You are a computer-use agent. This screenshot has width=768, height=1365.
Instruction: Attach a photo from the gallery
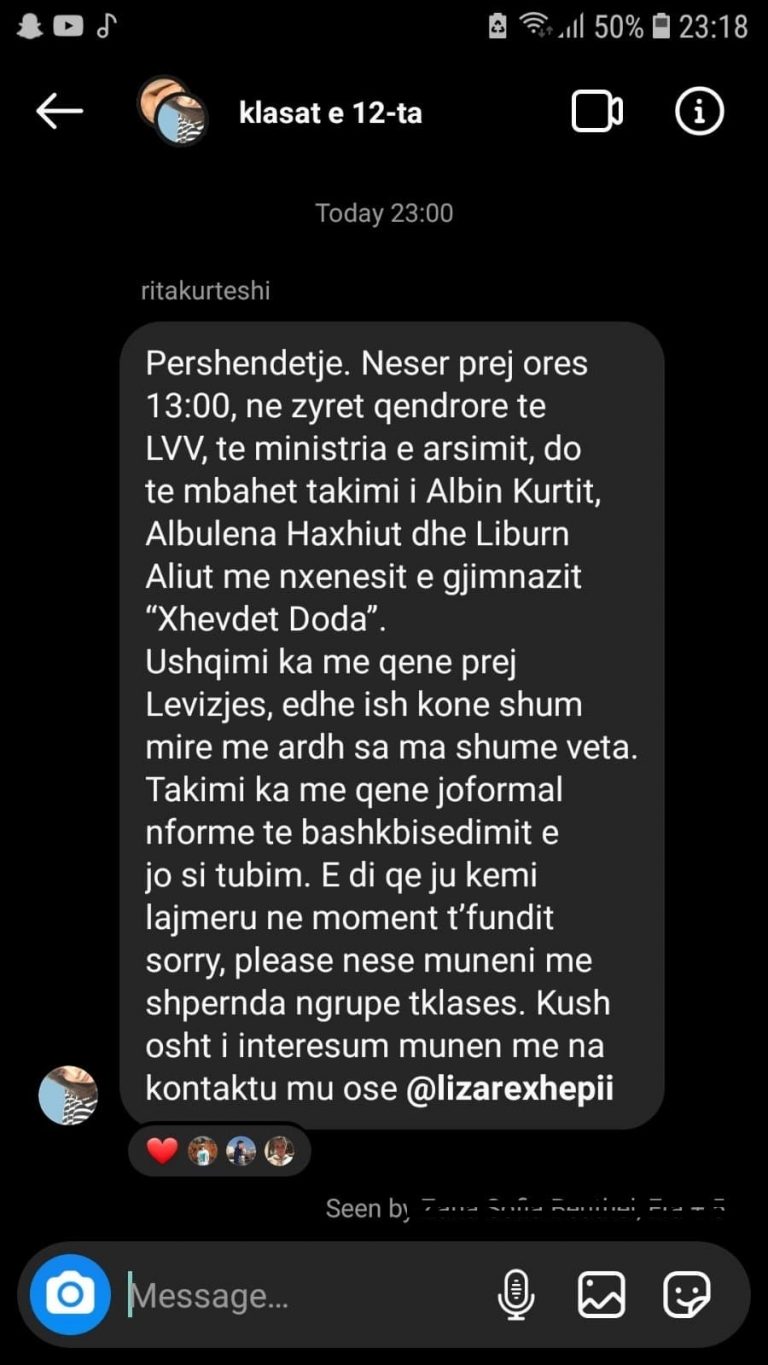602,1296
